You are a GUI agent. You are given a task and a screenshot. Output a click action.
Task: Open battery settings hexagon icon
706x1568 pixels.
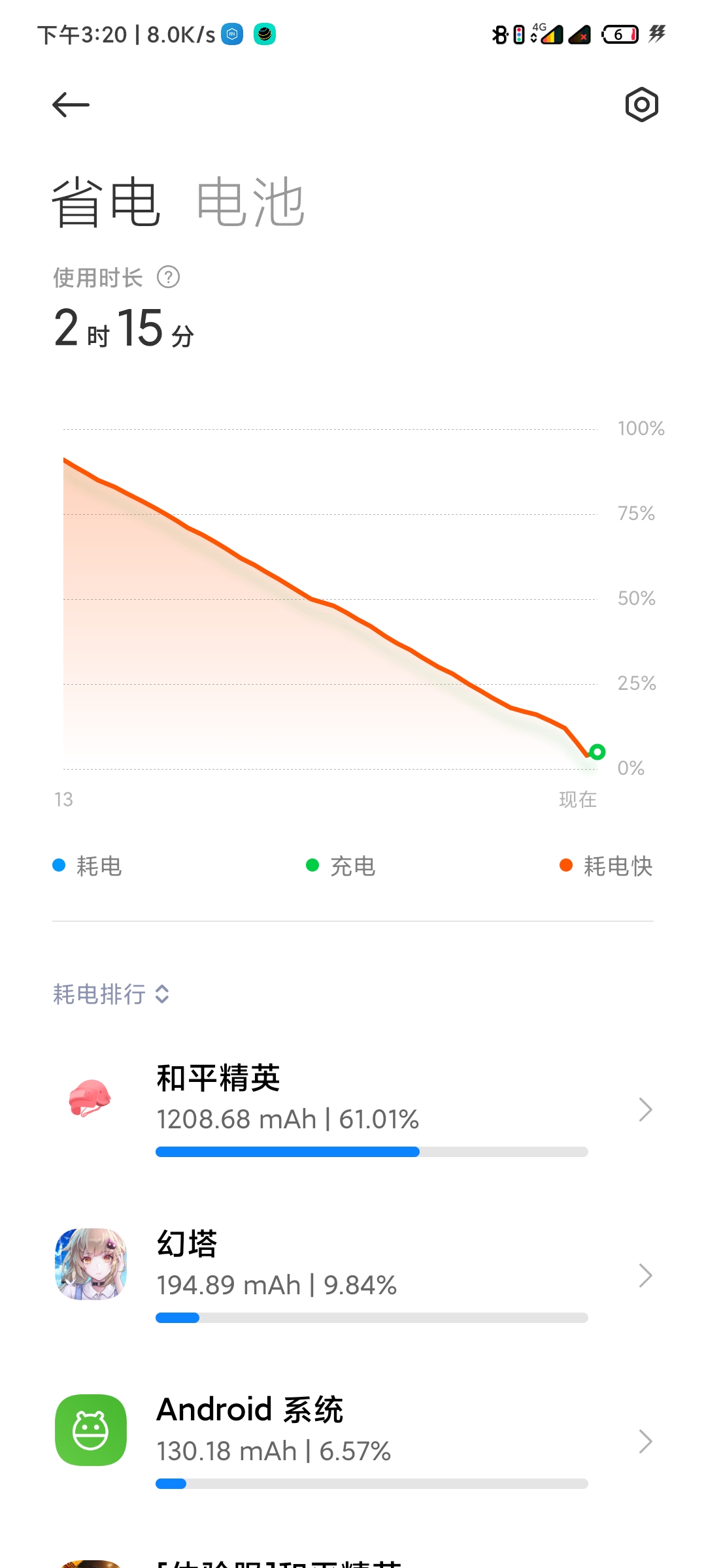(x=641, y=105)
